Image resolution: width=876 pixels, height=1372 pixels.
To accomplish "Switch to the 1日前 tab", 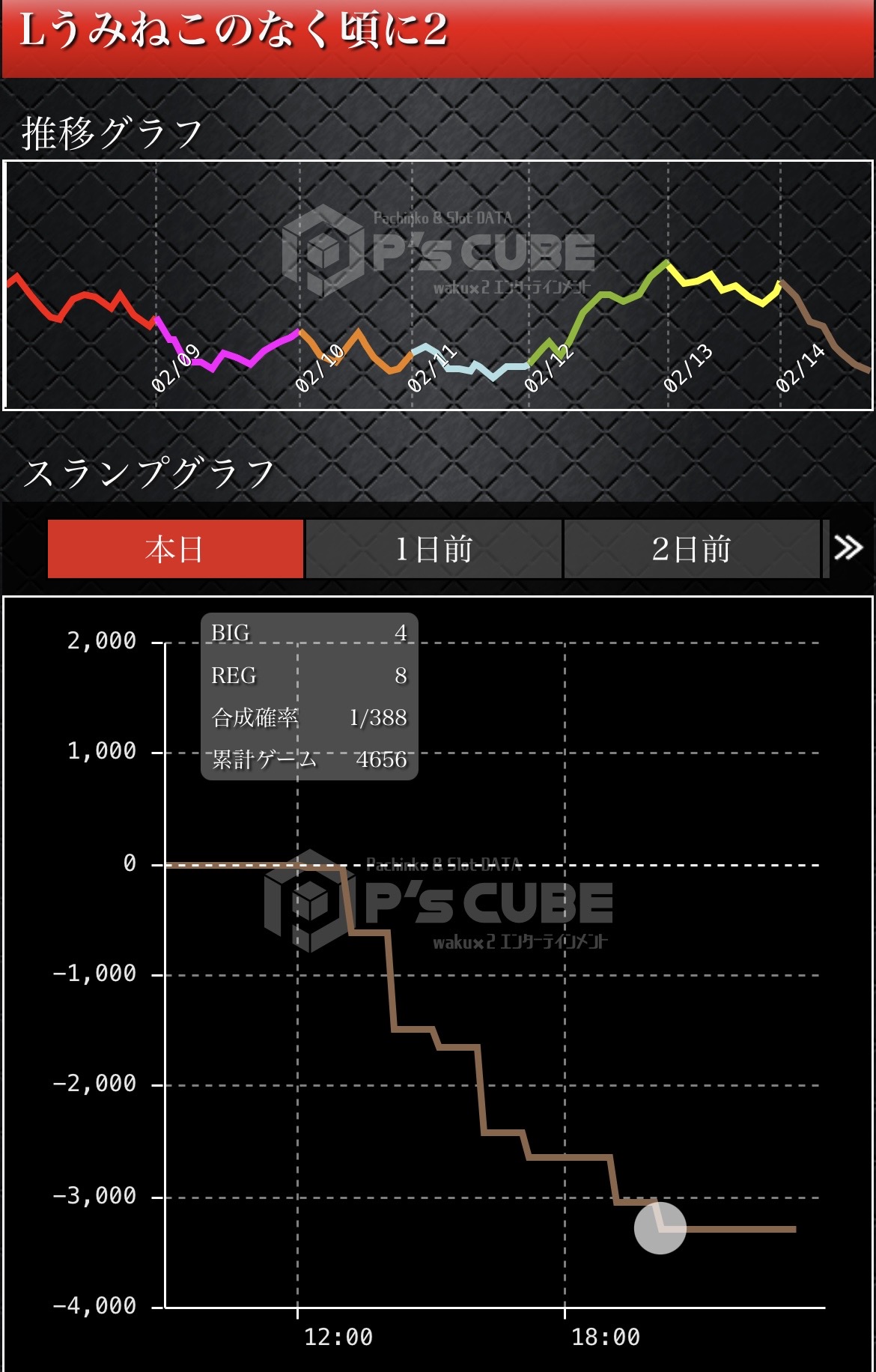I will 434,549.
